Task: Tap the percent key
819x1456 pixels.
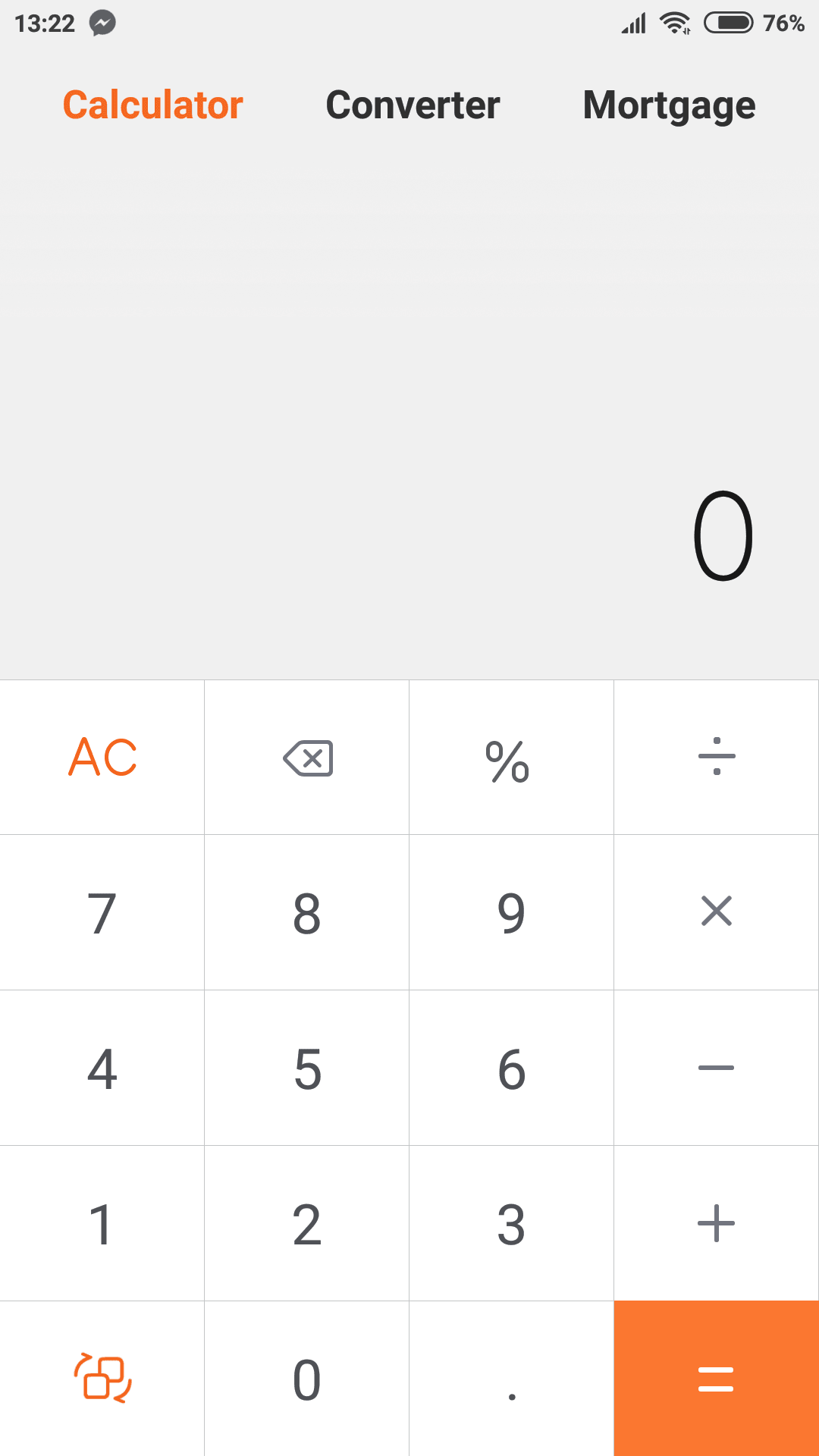Action: pyautogui.click(x=512, y=758)
